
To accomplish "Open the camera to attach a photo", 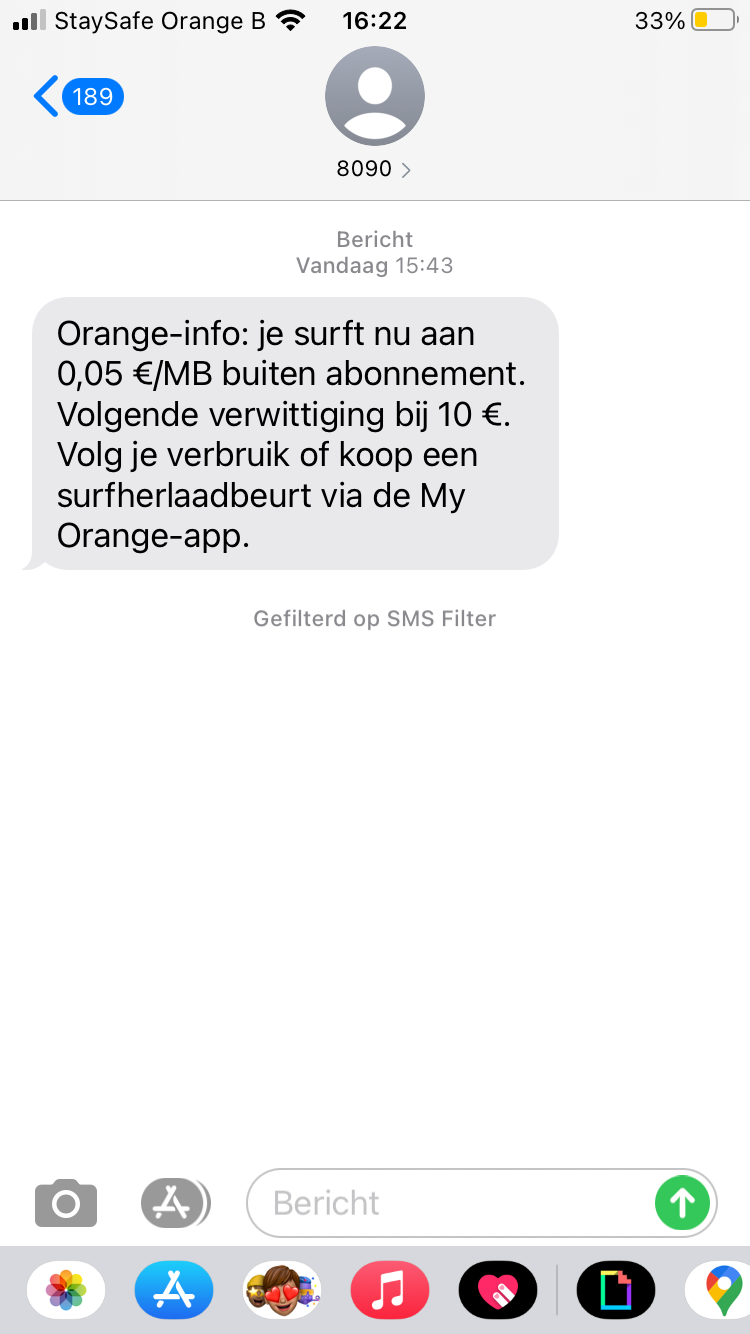I will (66, 1202).
